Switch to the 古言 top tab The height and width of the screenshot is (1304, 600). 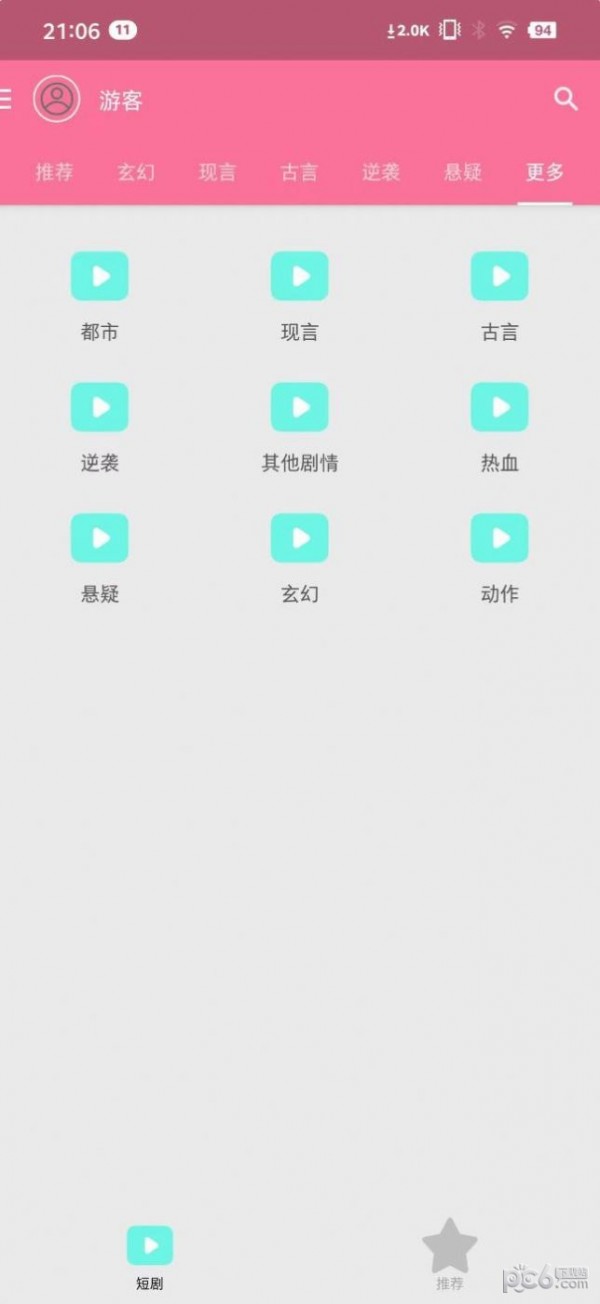click(x=299, y=172)
